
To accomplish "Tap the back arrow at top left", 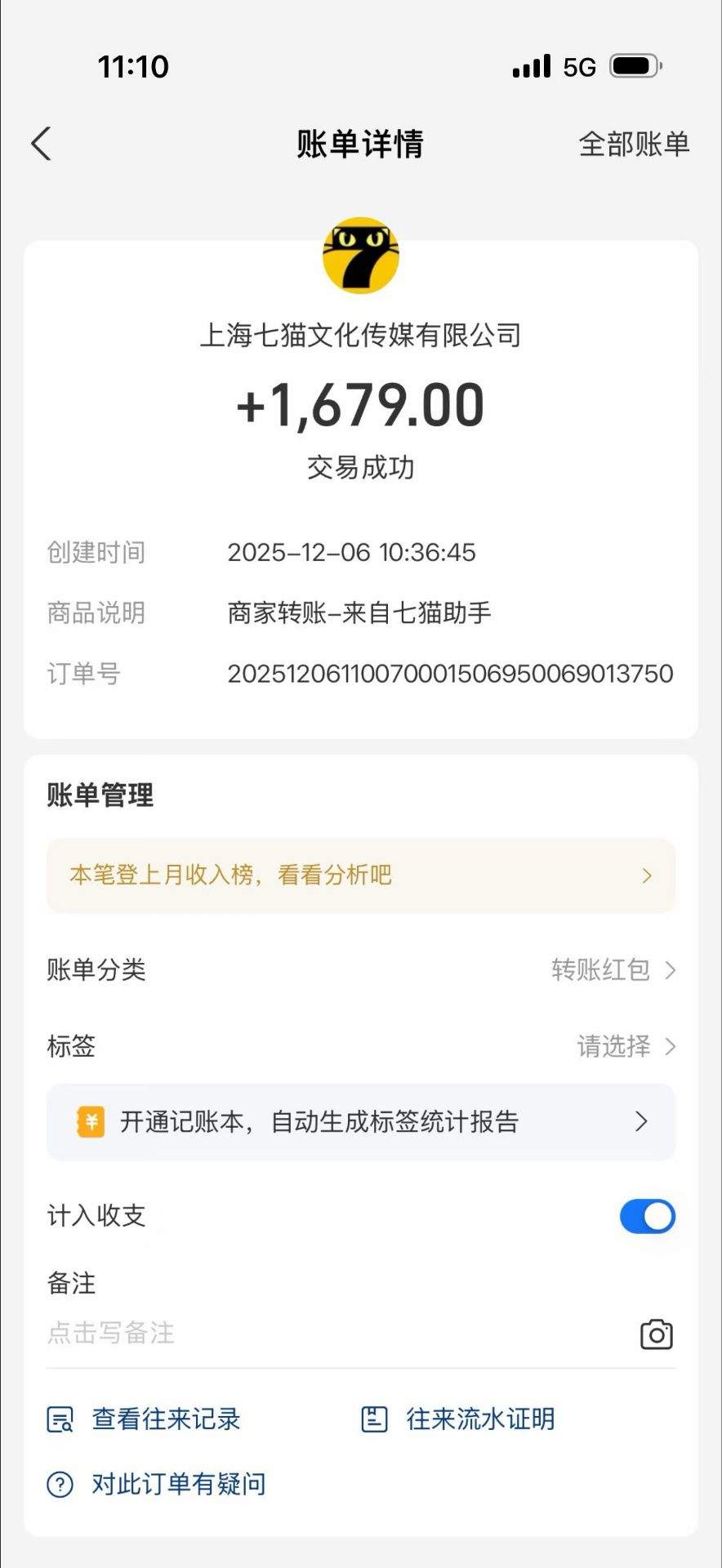I will pos(40,143).
